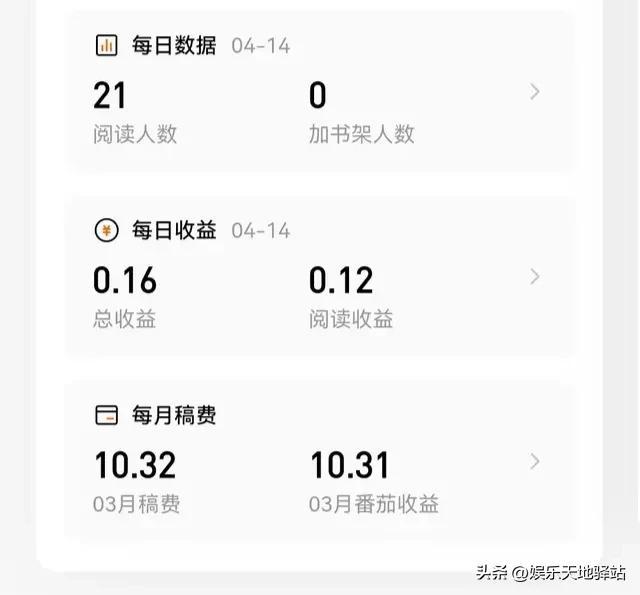This screenshot has height=595, width=640.
Task: Expand the 每月稿费 card
Action: pyautogui.click(x=535, y=461)
